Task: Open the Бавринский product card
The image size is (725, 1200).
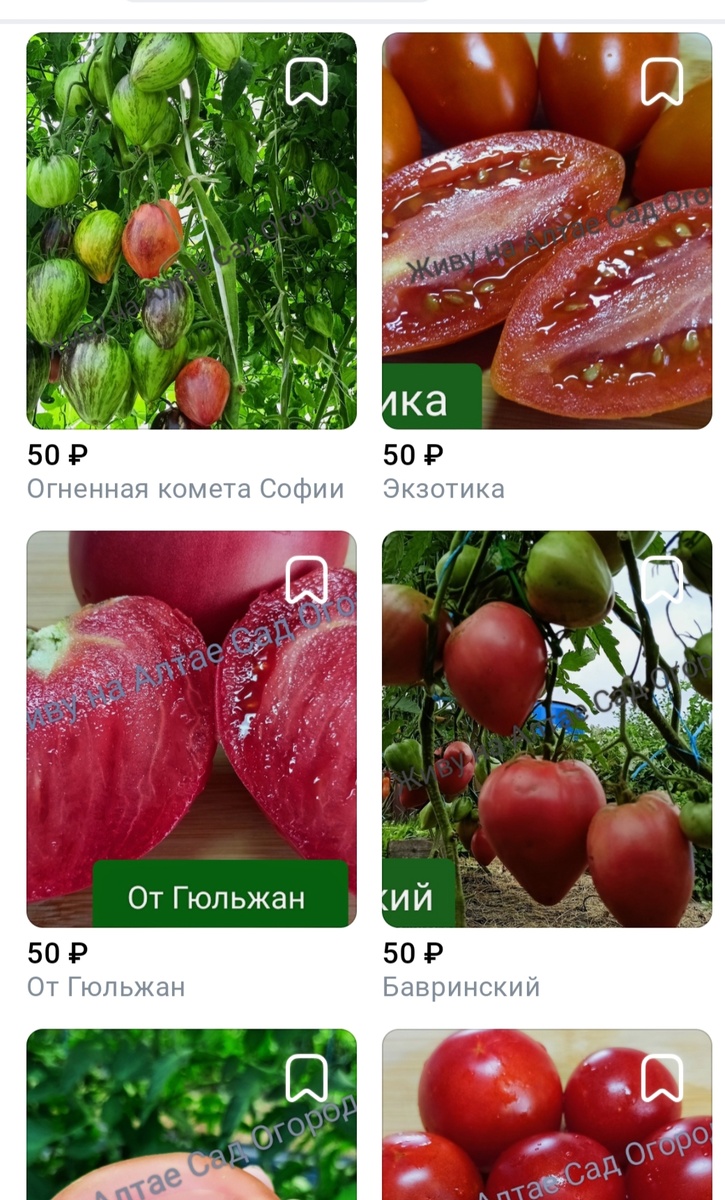Action: (x=547, y=728)
